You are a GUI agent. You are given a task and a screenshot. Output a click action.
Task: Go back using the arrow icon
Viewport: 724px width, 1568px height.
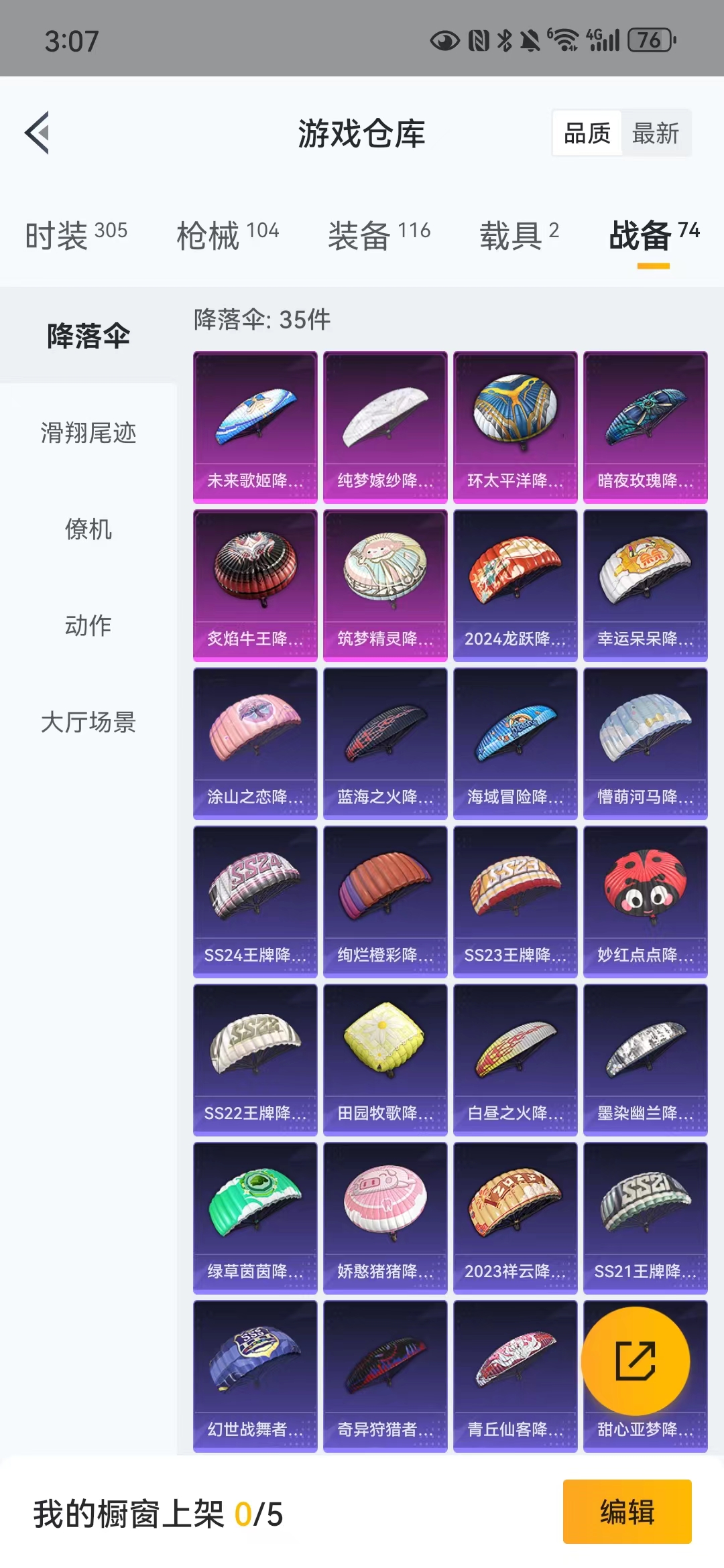click(38, 133)
